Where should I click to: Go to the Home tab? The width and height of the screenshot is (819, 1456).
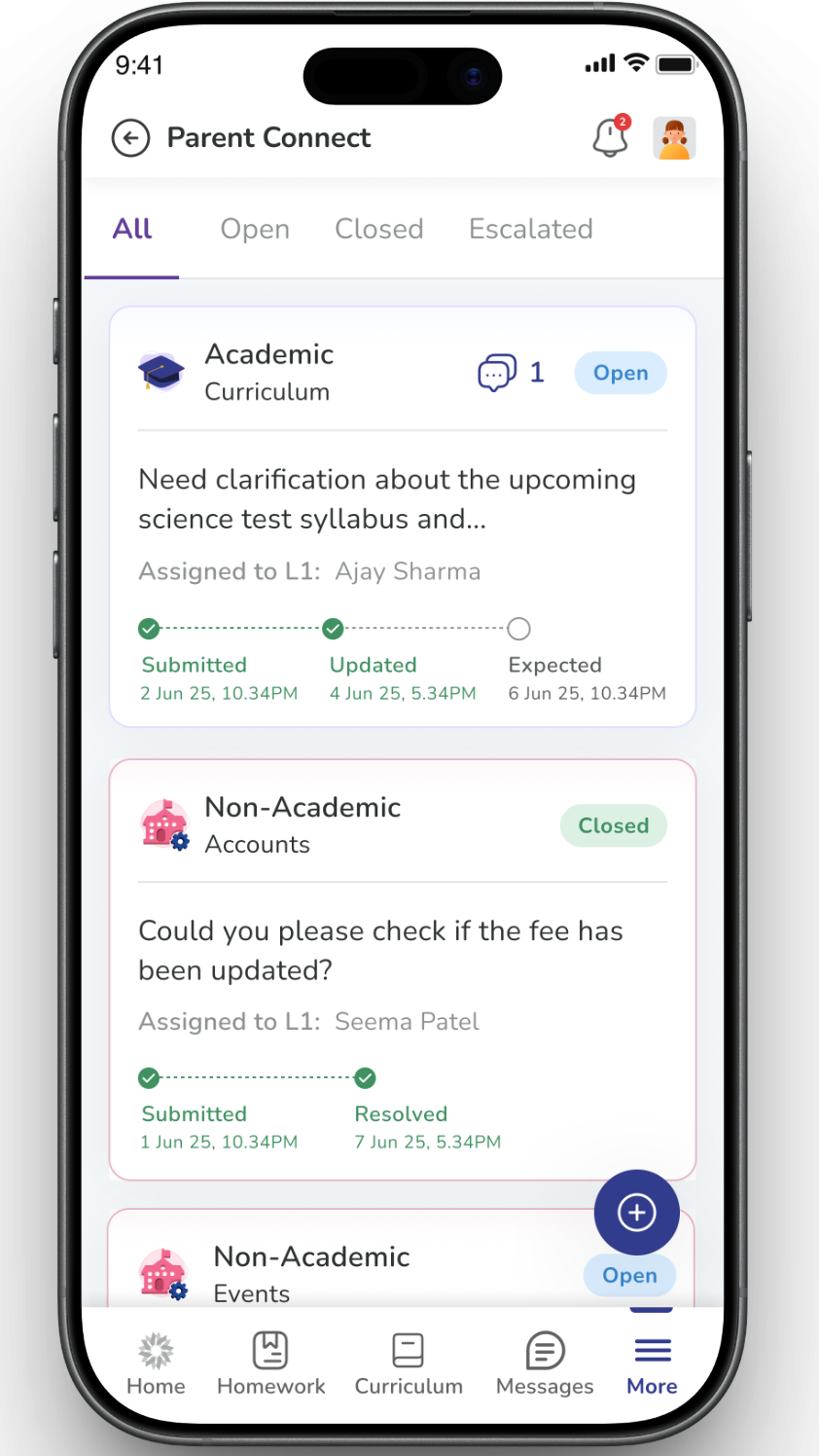tap(156, 1364)
